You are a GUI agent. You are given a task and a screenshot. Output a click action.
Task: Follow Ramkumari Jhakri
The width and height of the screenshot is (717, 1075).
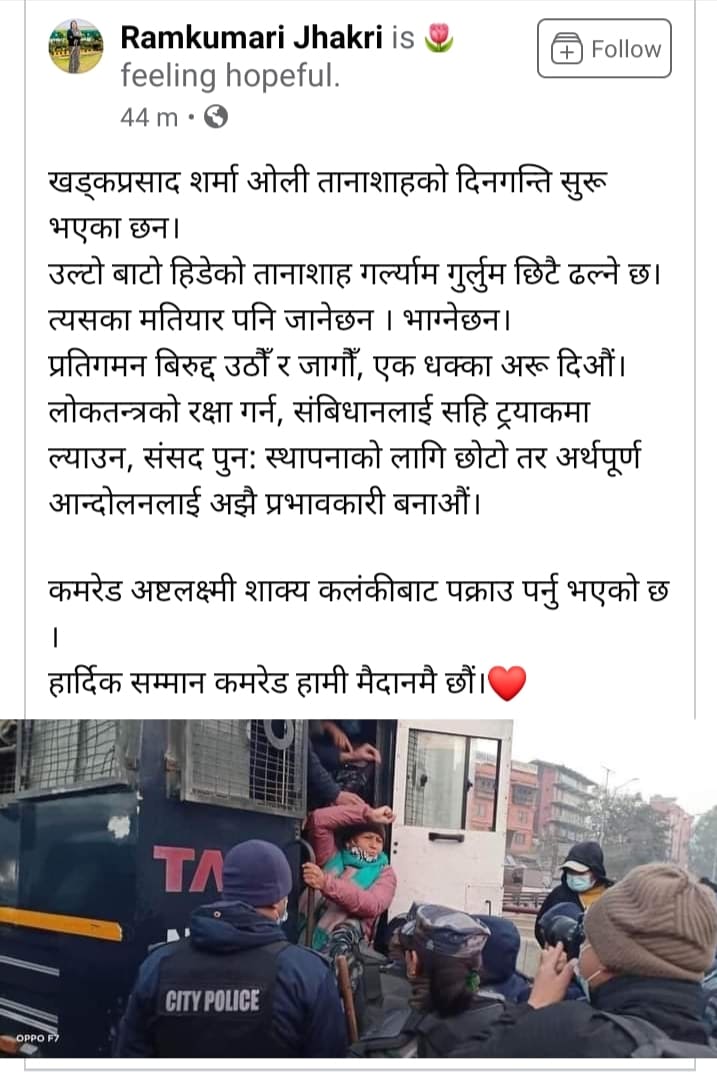[604, 48]
